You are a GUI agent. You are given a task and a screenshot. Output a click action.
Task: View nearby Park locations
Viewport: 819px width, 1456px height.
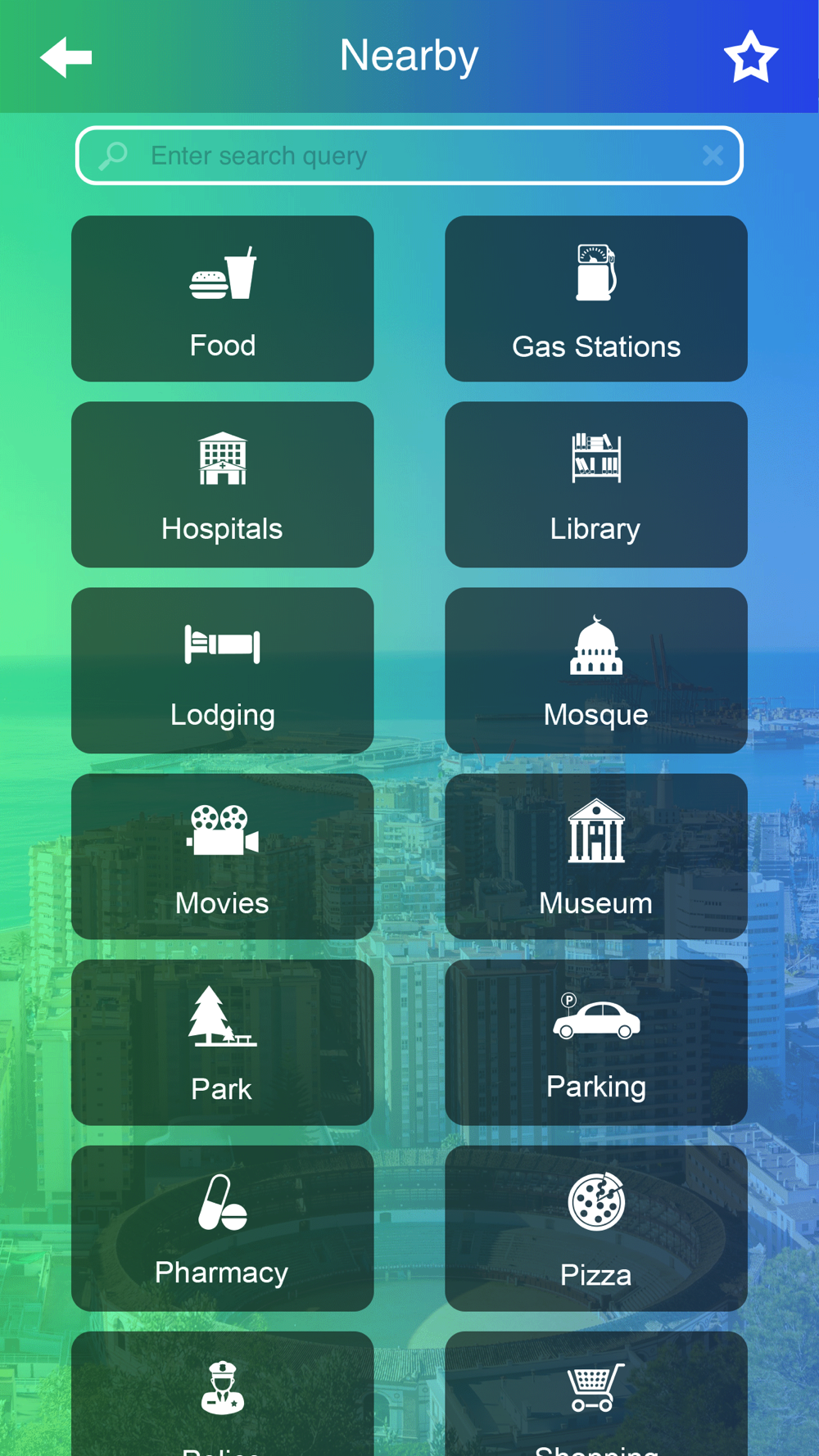pos(223,1042)
